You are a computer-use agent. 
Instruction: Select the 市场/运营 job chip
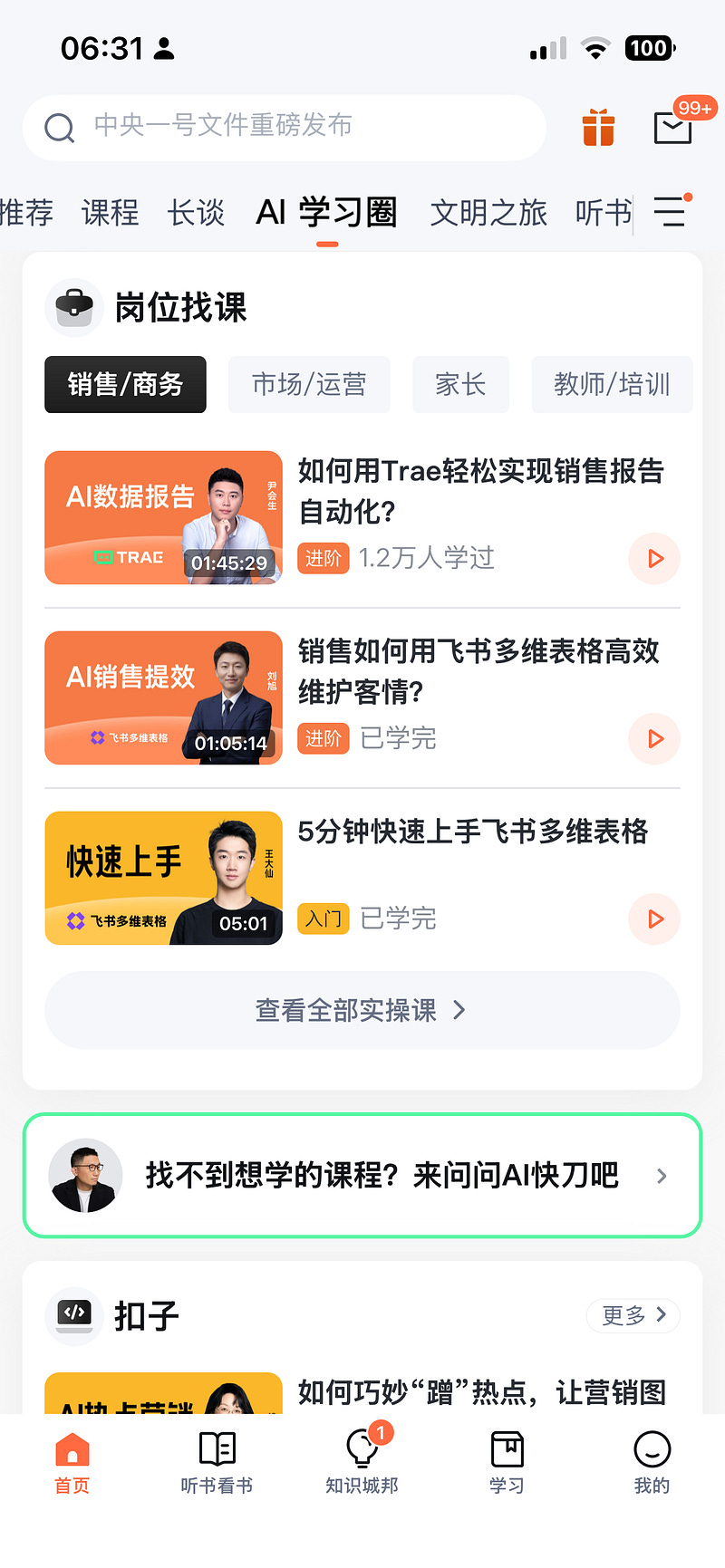[x=309, y=385]
